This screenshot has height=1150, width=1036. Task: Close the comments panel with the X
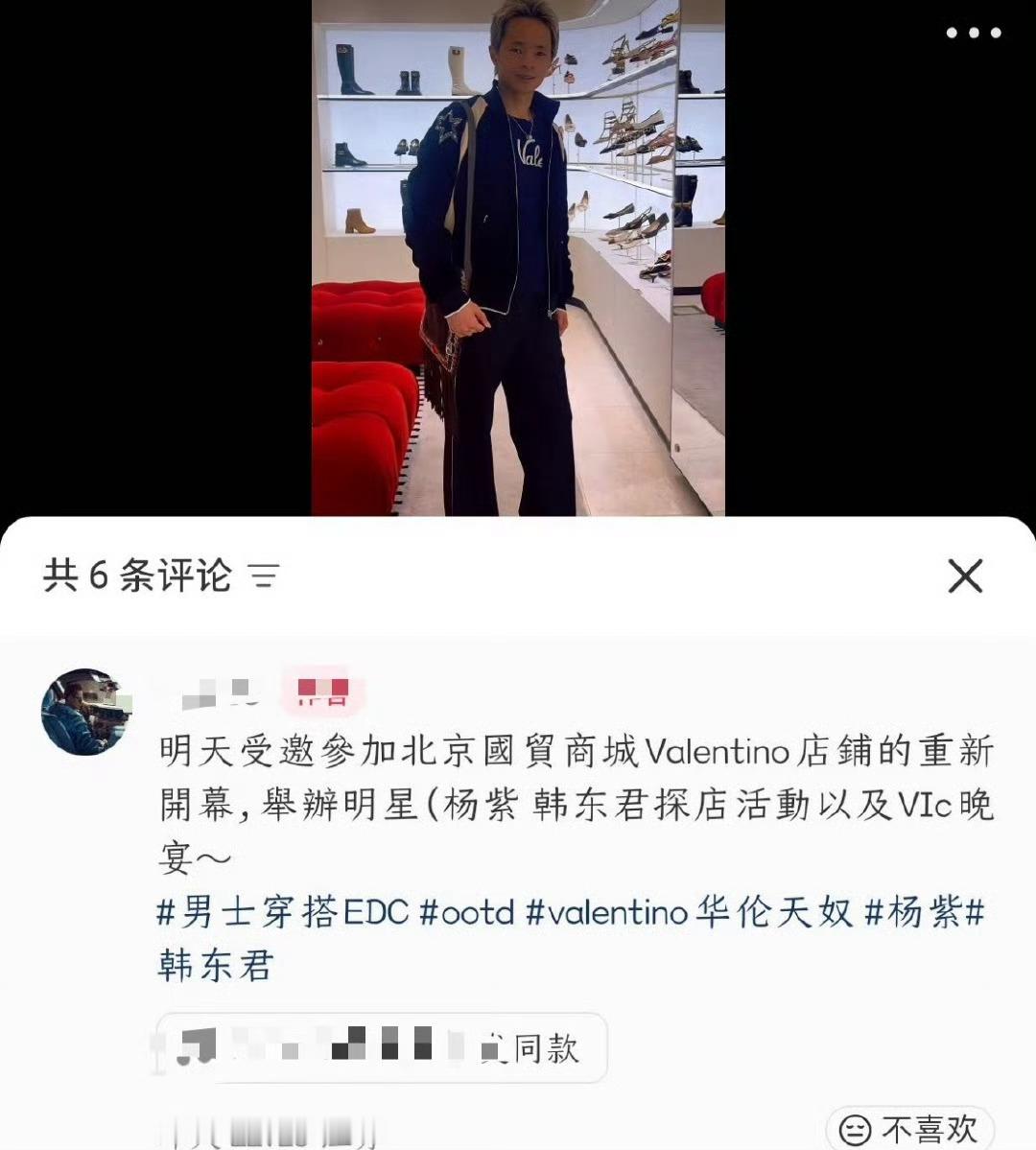pos(966,576)
